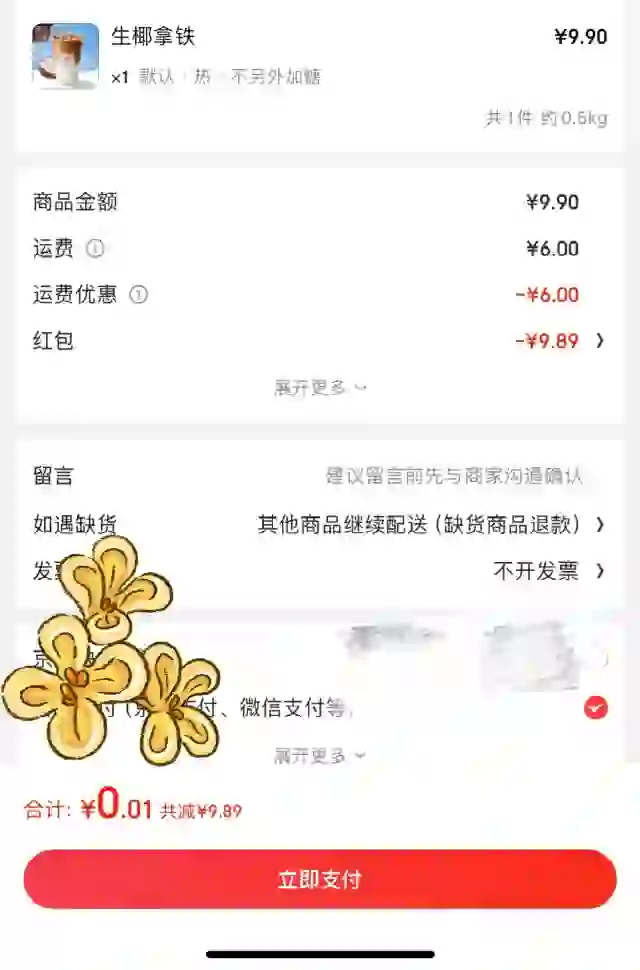Tap 立即支付 to pay now

point(320,879)
